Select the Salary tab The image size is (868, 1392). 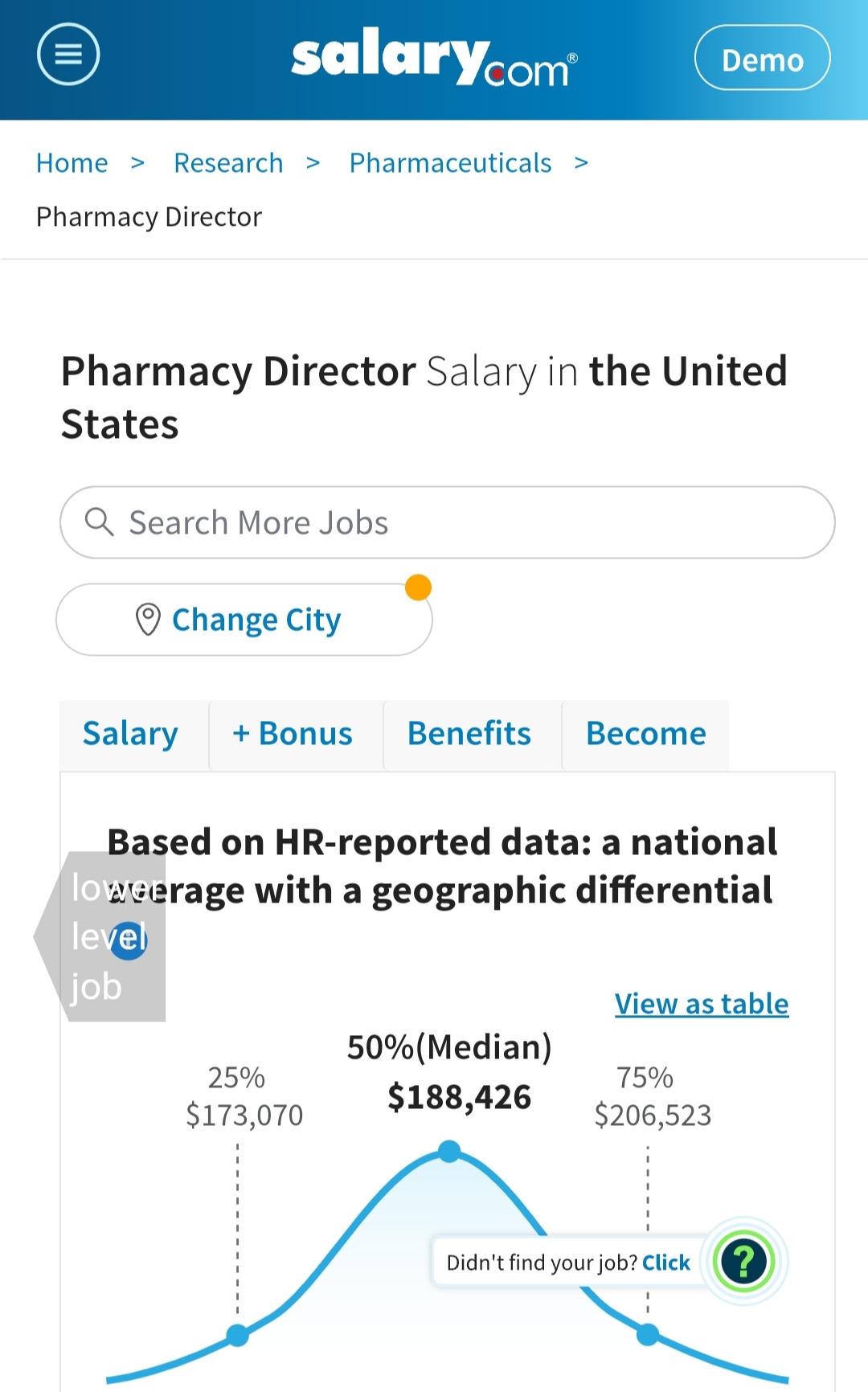pos(131,735)
